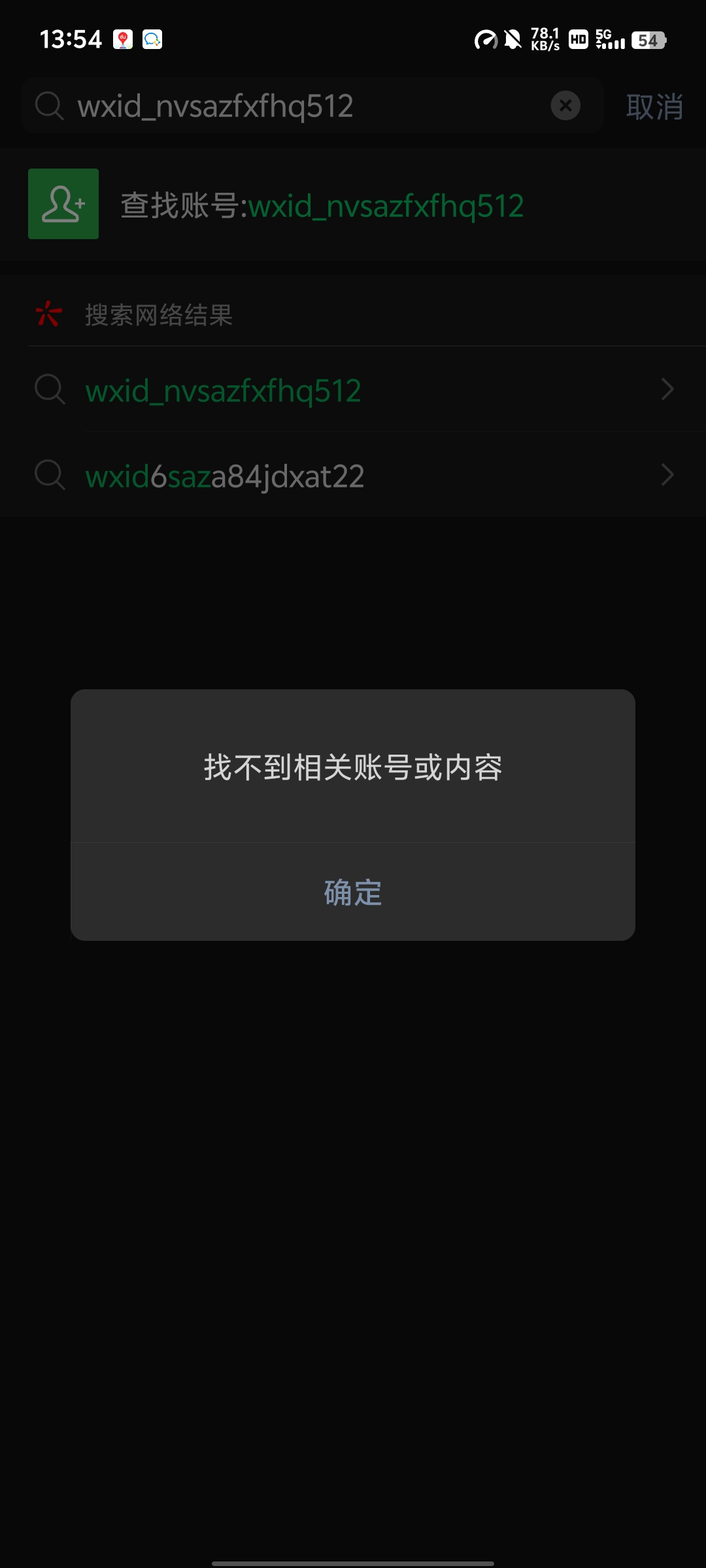The width and height of the screenshot is (706, 1568).
Task: Cancel the search with 取消
Action: pyautogui.click(x=654, y=106)
